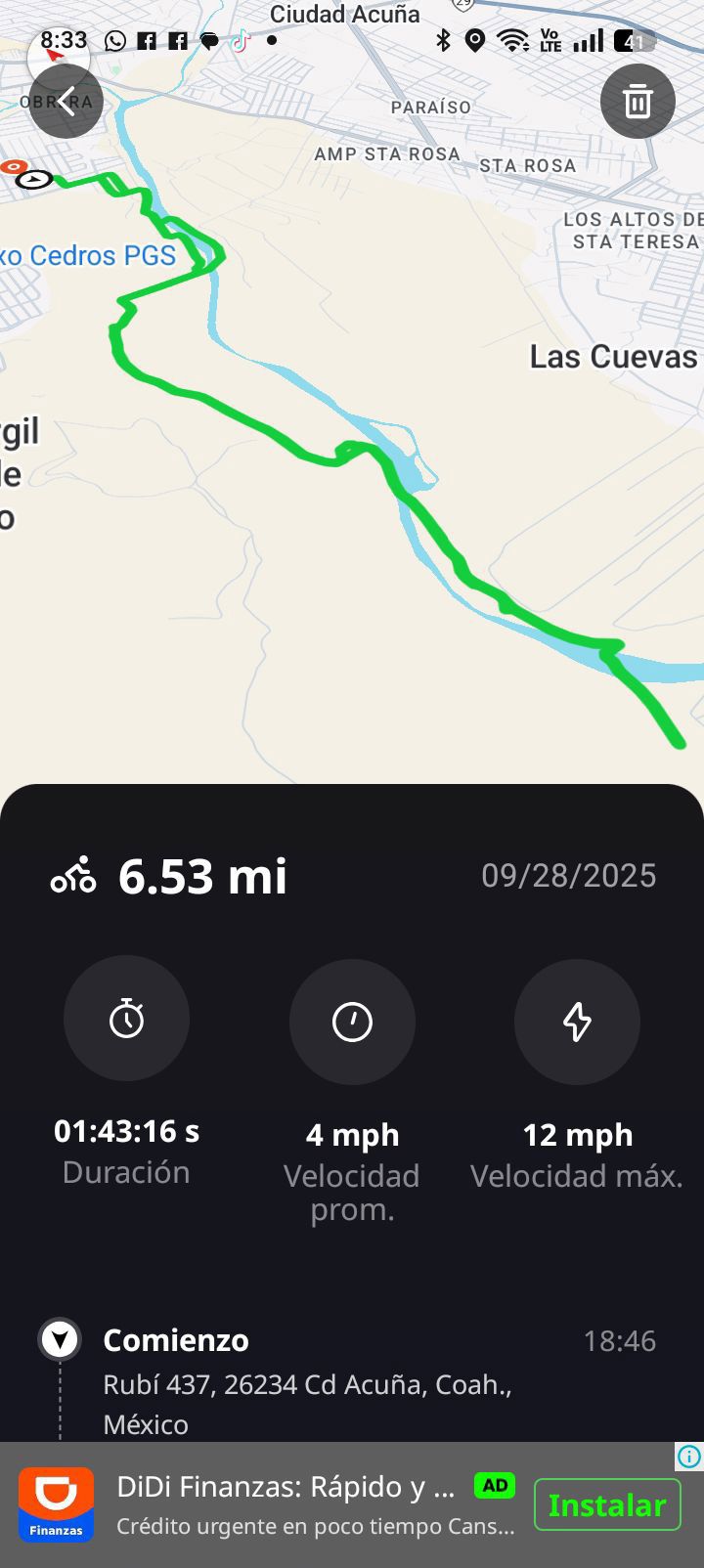Screen dimensions: 704x1568
Task: Open the ad info icon
Action: click(689, 1457)
